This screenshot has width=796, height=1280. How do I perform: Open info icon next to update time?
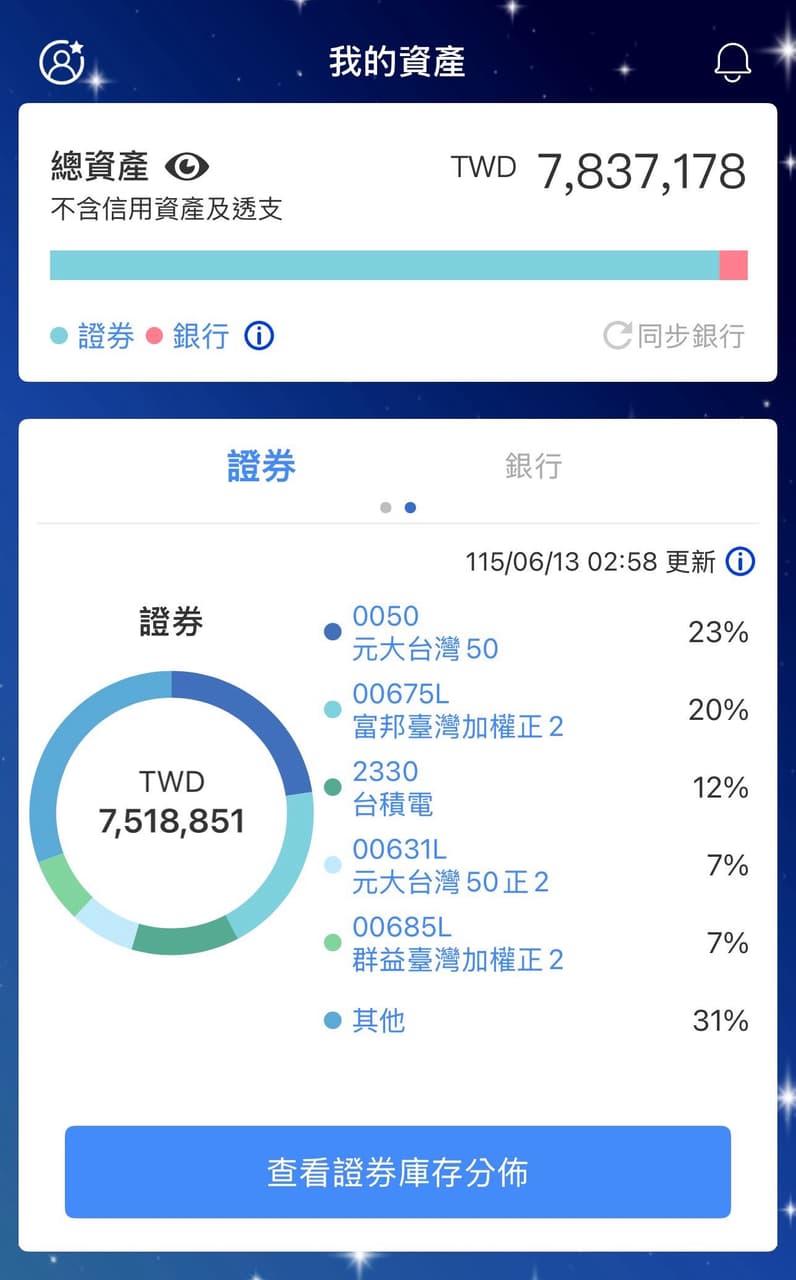coord(740,562)
